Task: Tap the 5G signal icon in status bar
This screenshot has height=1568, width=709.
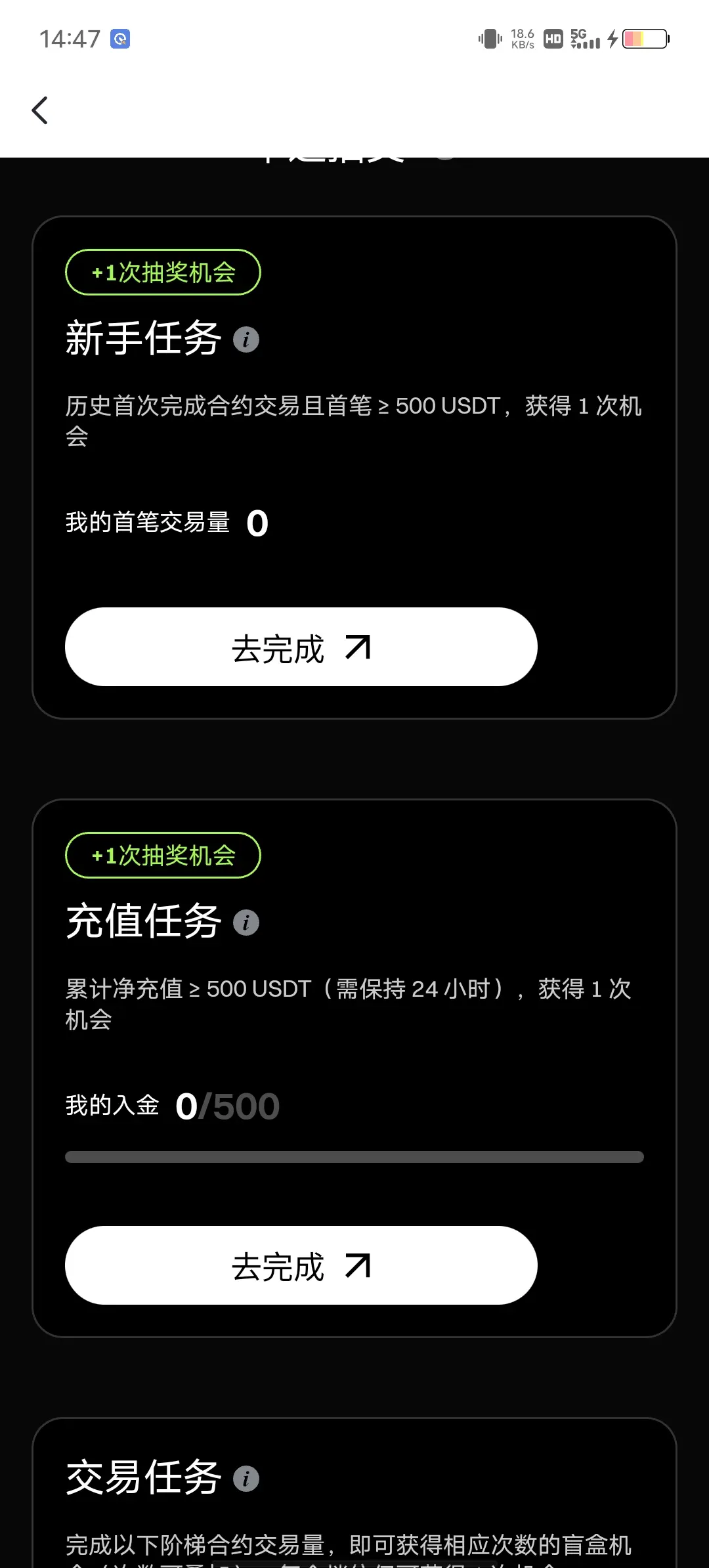Action: [x=586, y=39]
